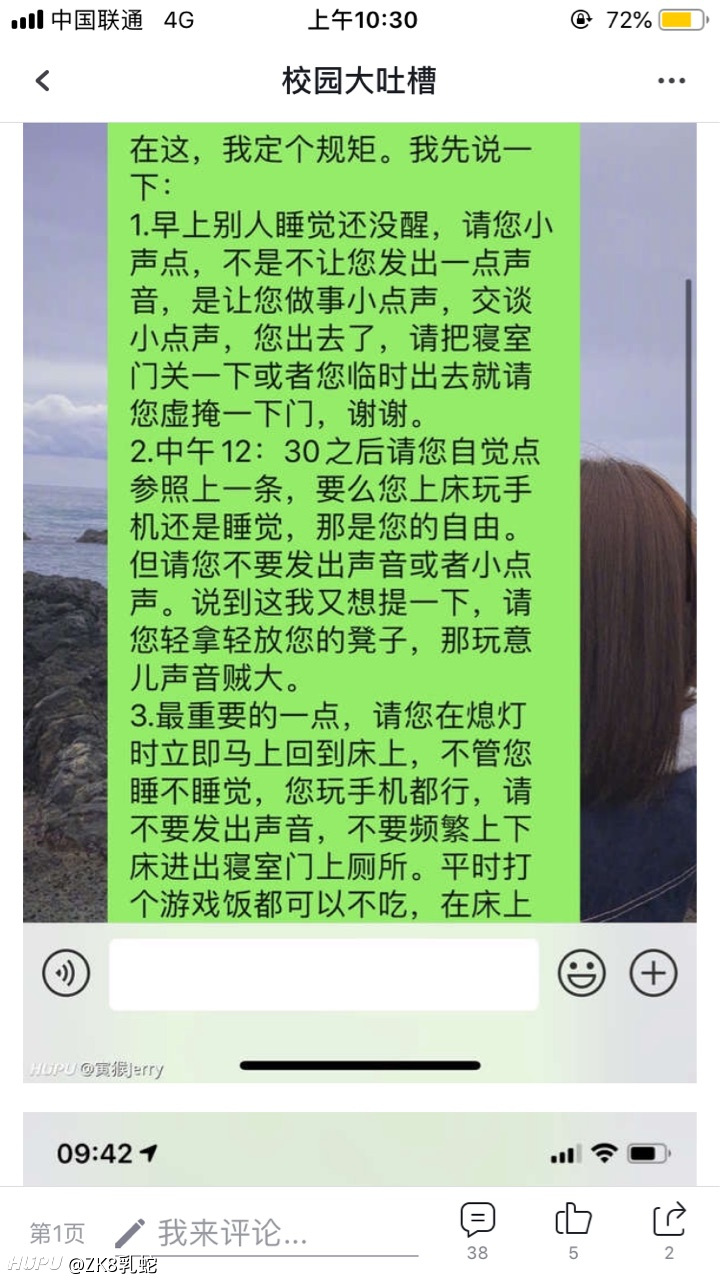Open the three-dot overflow menu

pos(671,82)
